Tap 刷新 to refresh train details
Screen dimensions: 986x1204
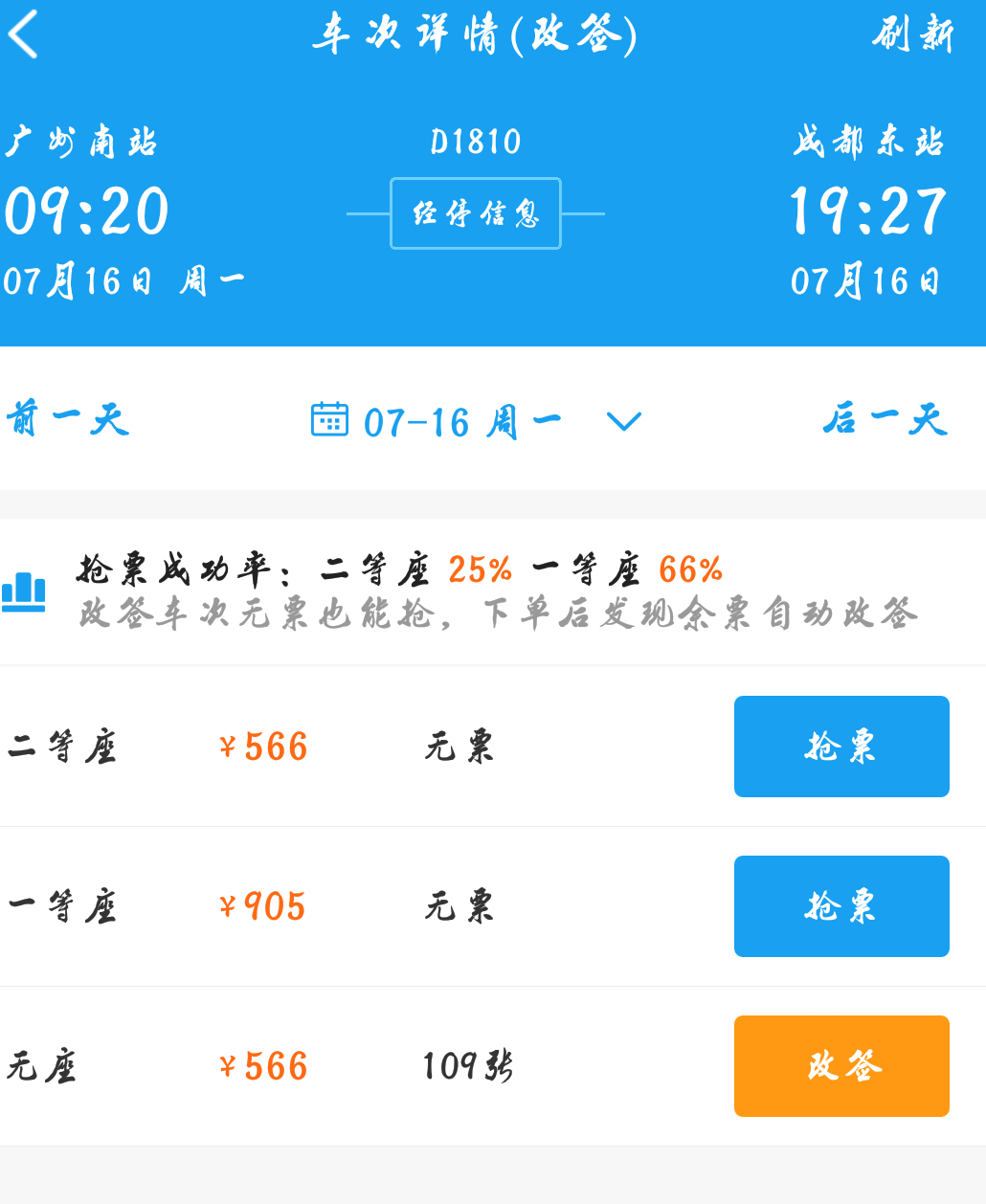pos(912,34)
